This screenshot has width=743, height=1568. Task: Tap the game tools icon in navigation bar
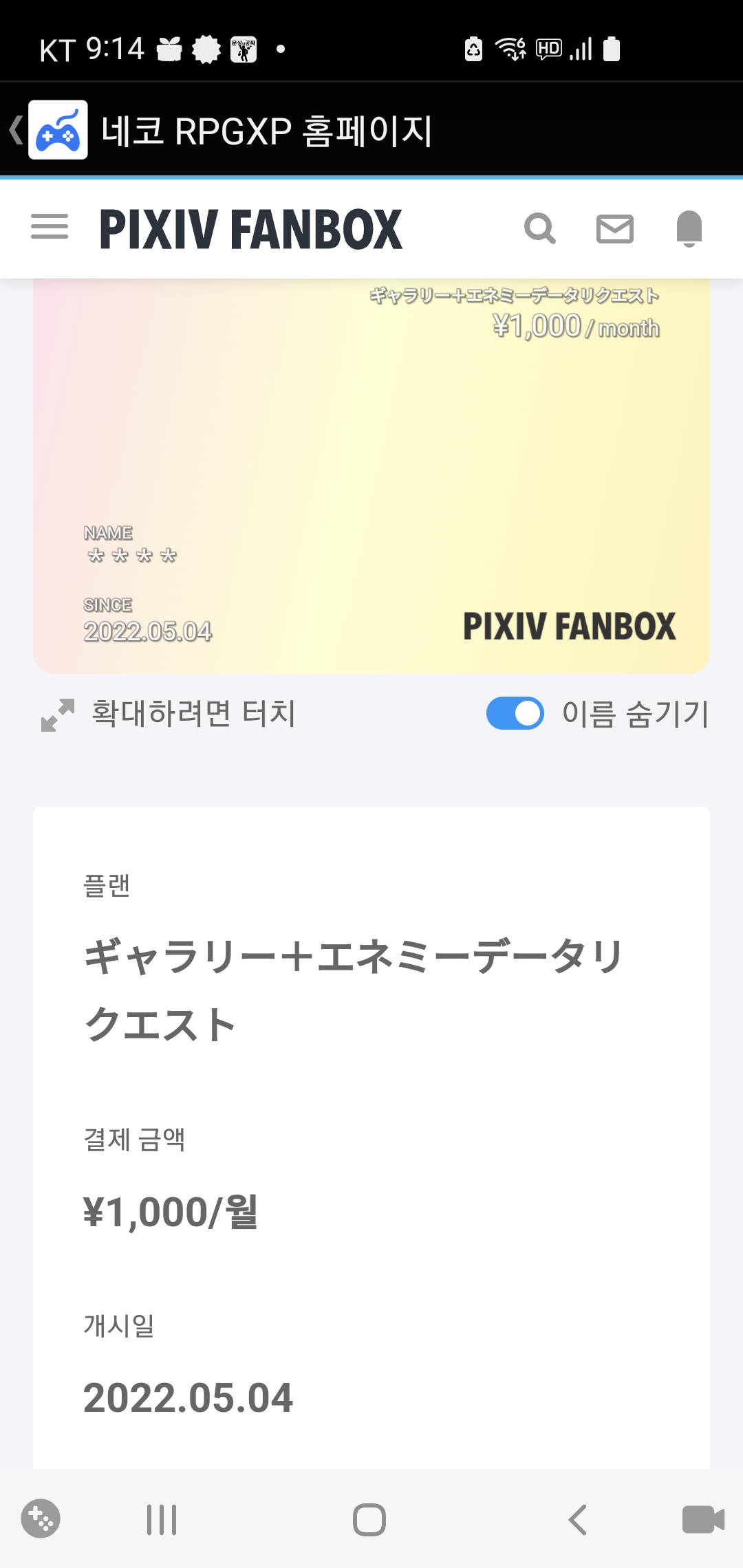click(x=41, y=1518)
